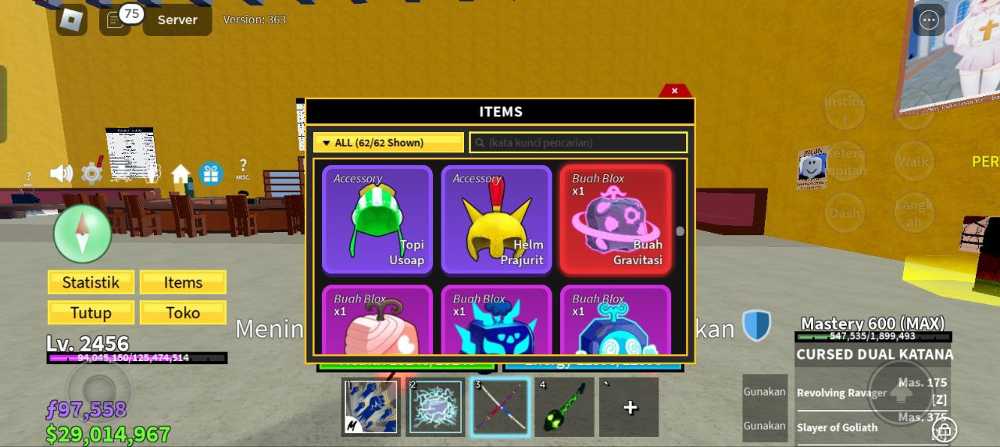Screen dimensions: 1000x447
Task: Tap the yellow Items button
Action: click(183, 283)
